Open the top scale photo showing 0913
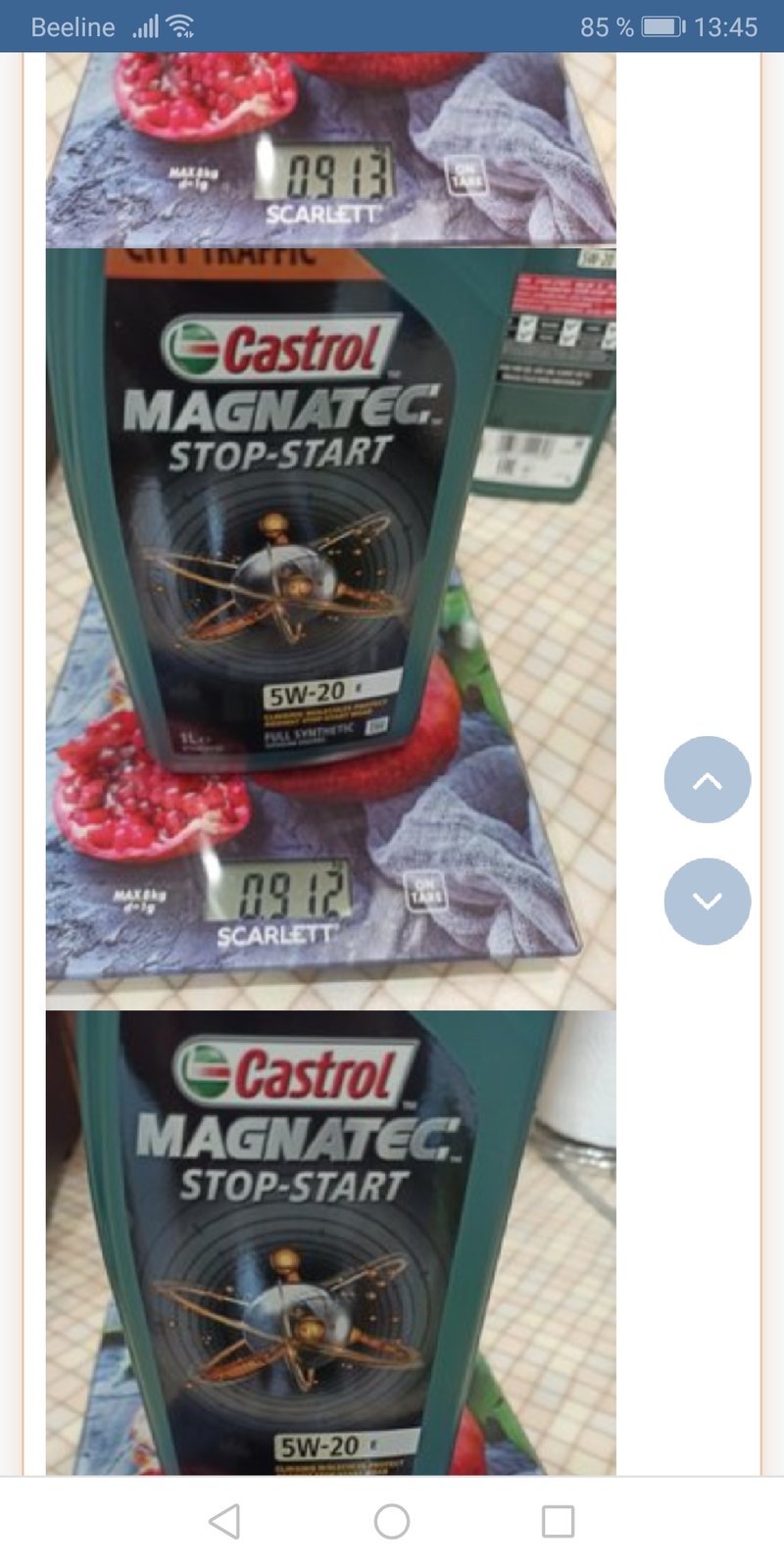 331,148
